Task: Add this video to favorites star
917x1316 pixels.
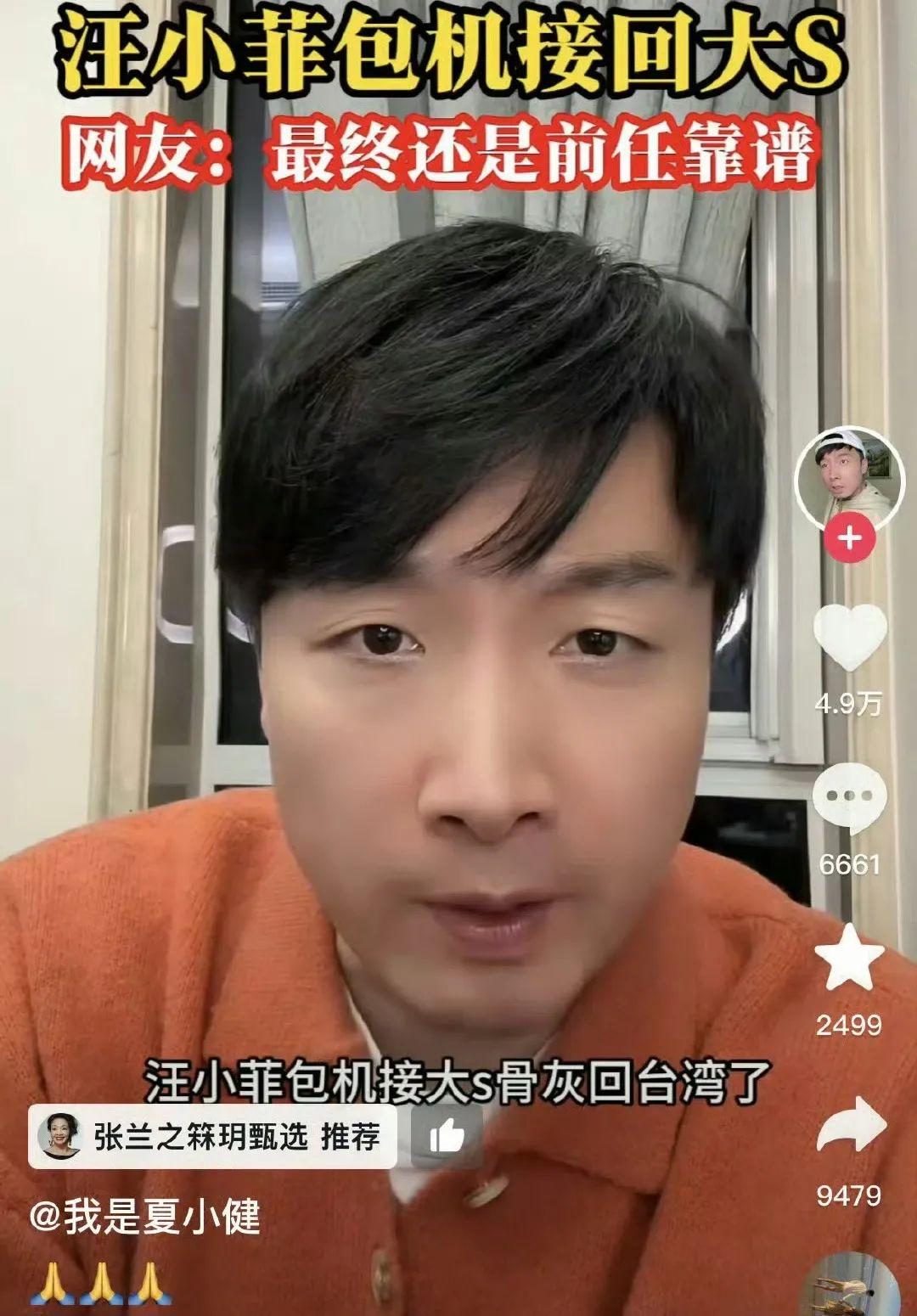Action: [x=850, y=958]
